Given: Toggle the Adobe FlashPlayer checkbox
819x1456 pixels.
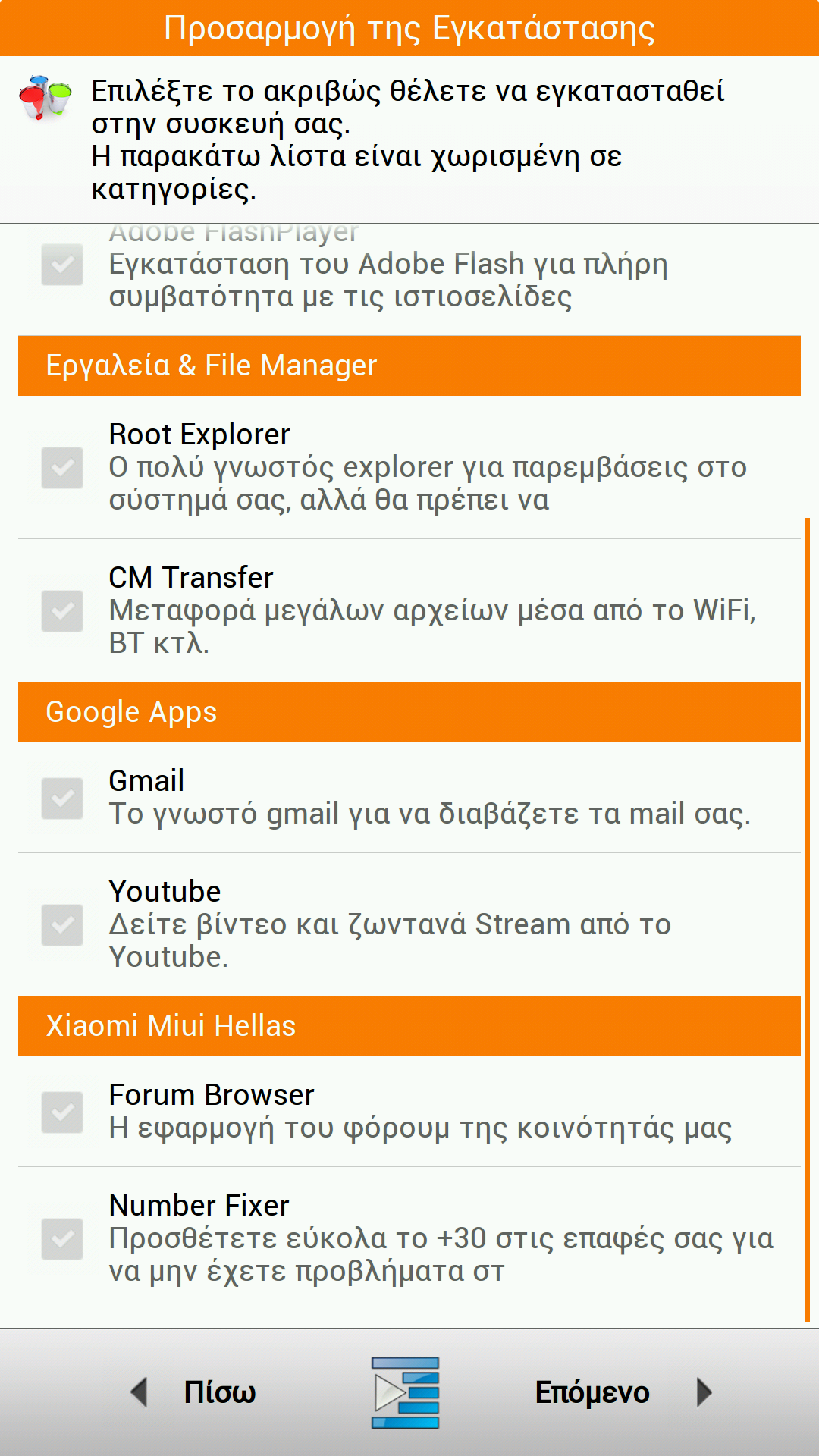Looking at the screenshot, I should click(62, 265).
